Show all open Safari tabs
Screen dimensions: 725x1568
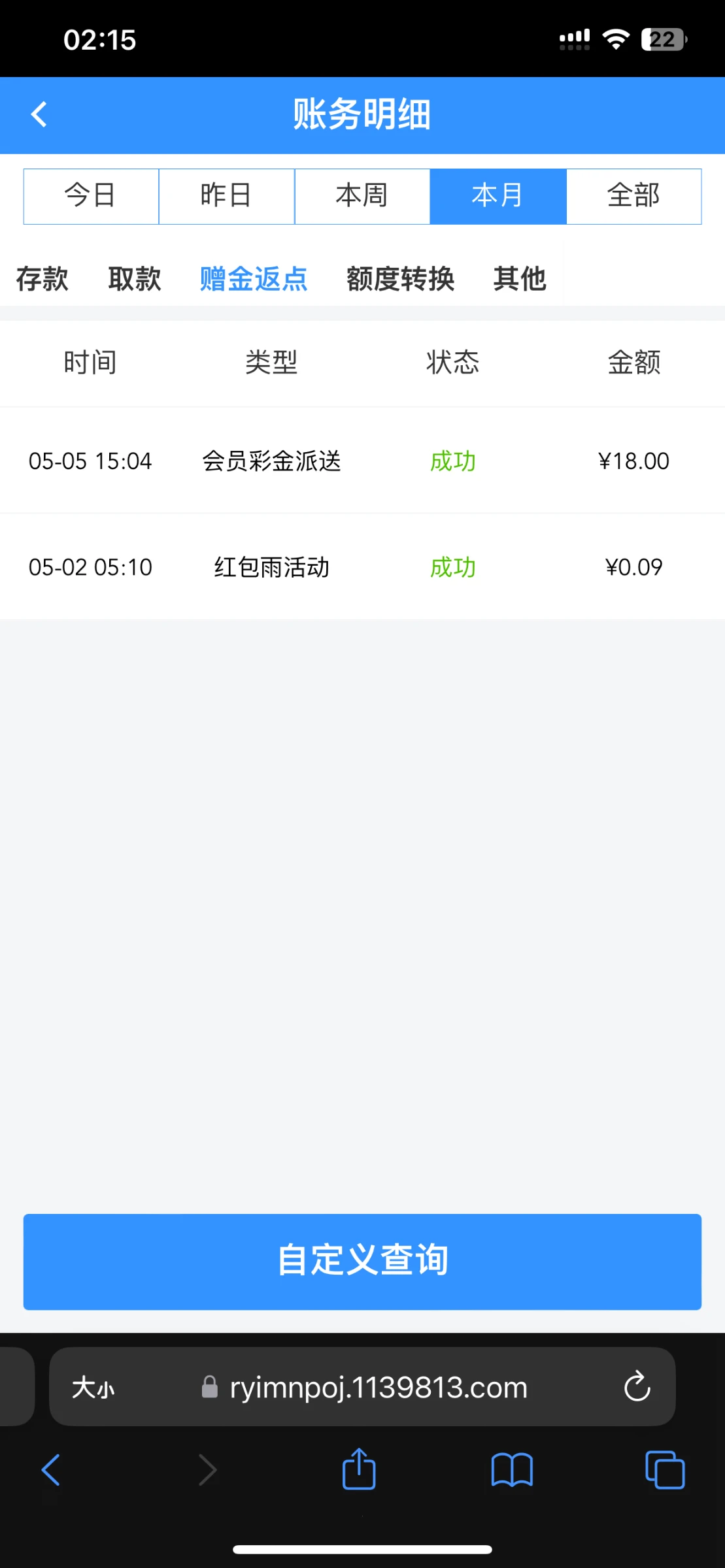click(664, 1470)
